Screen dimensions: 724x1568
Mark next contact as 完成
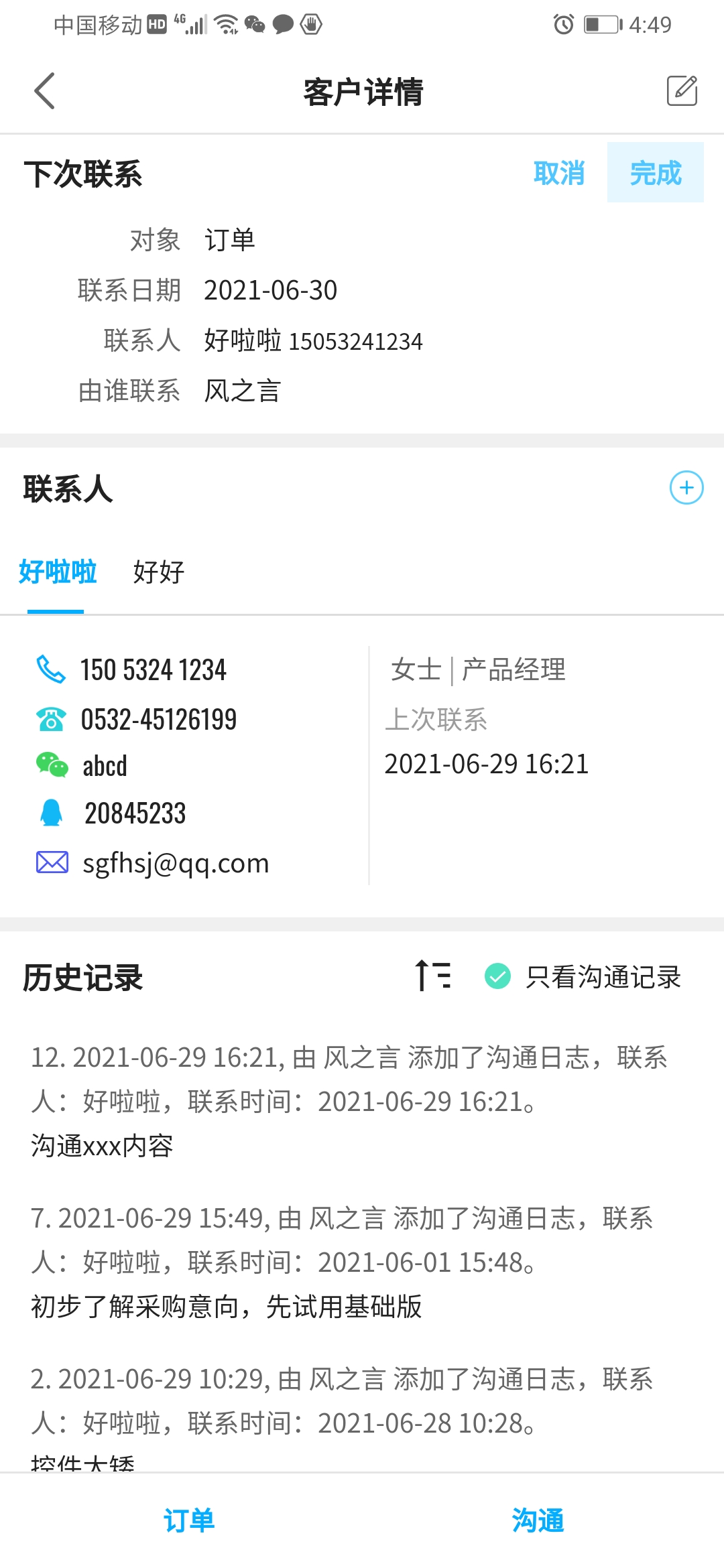click(x=656, y=172)
